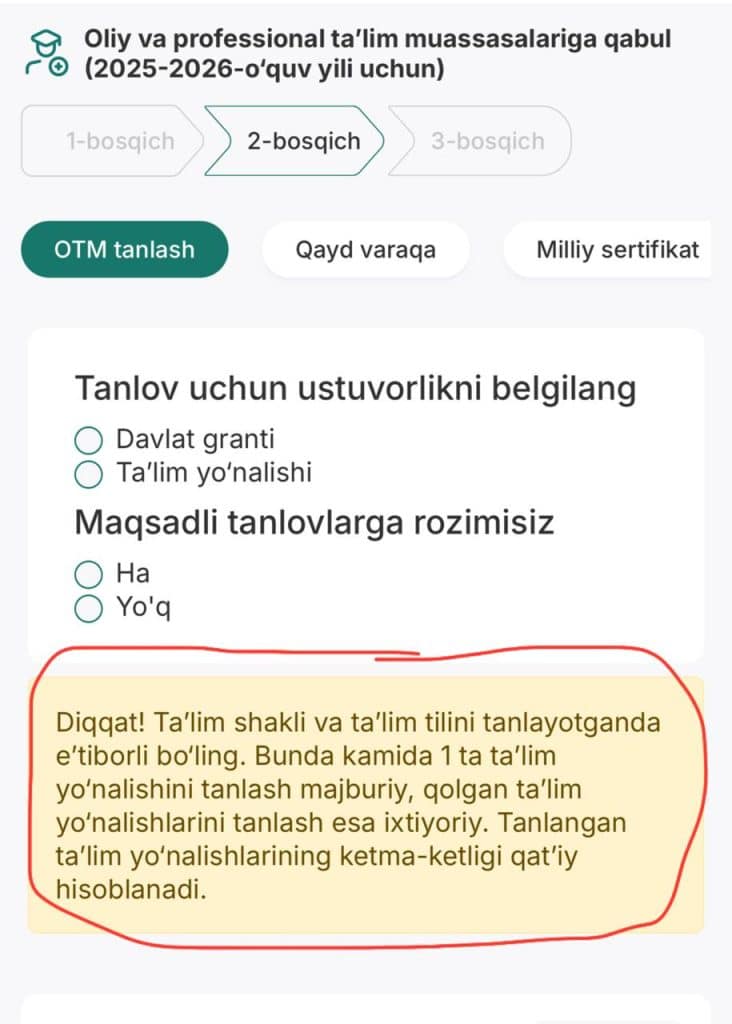Choose Yo'q for maqsadli tanlovlar
Viewport: 732px width, 1024px height.
[90, 607]
